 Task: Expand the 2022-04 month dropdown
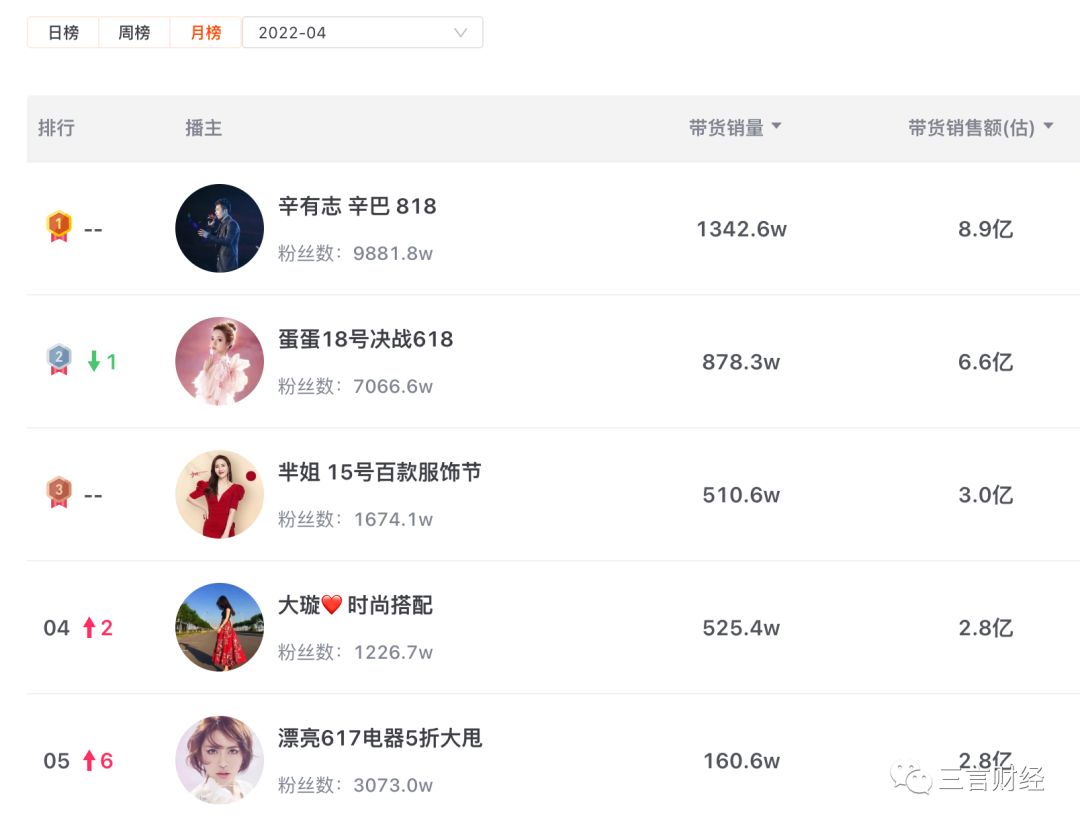(362, 33)
